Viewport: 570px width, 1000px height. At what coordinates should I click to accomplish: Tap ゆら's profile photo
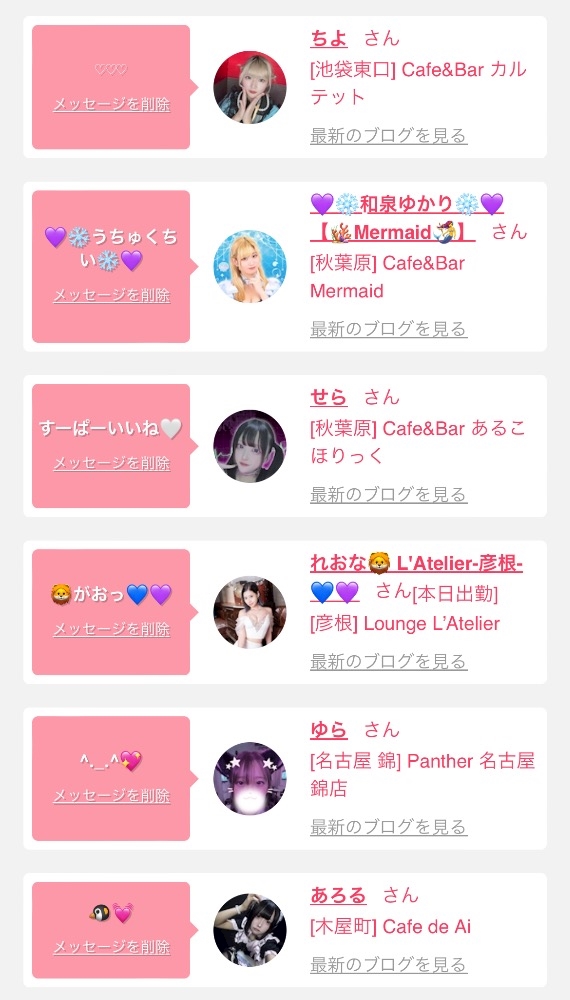250,779
